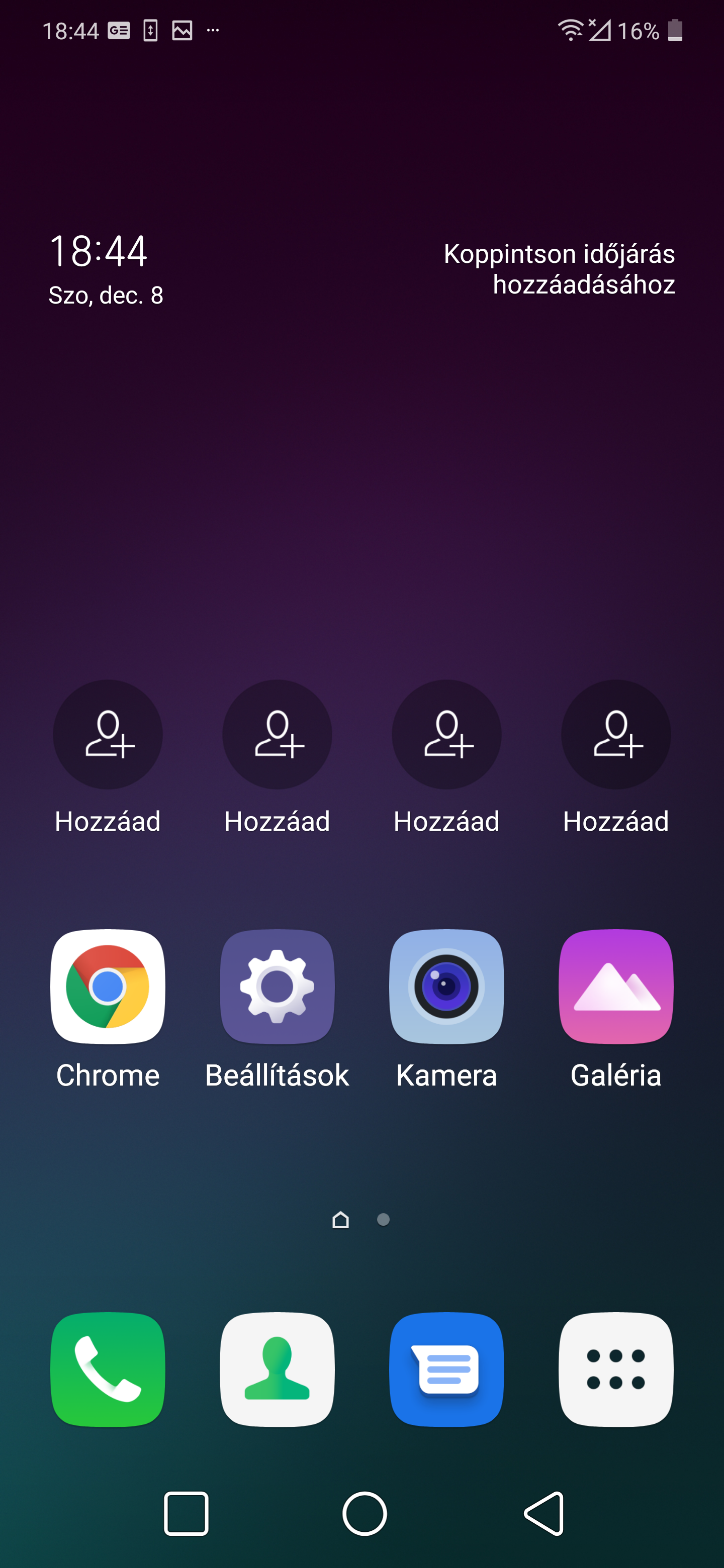Screen dimensions: 724x1568
Task: Open the contacts app in dock
Action: [277, 1369]
